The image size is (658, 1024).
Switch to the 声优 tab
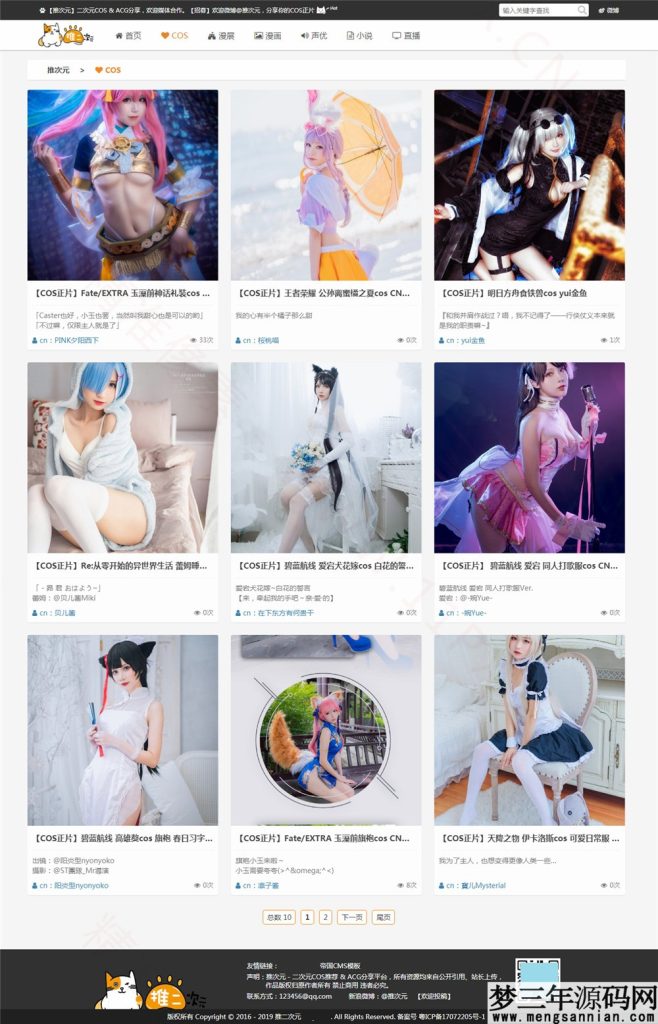(x=314, y=35)
